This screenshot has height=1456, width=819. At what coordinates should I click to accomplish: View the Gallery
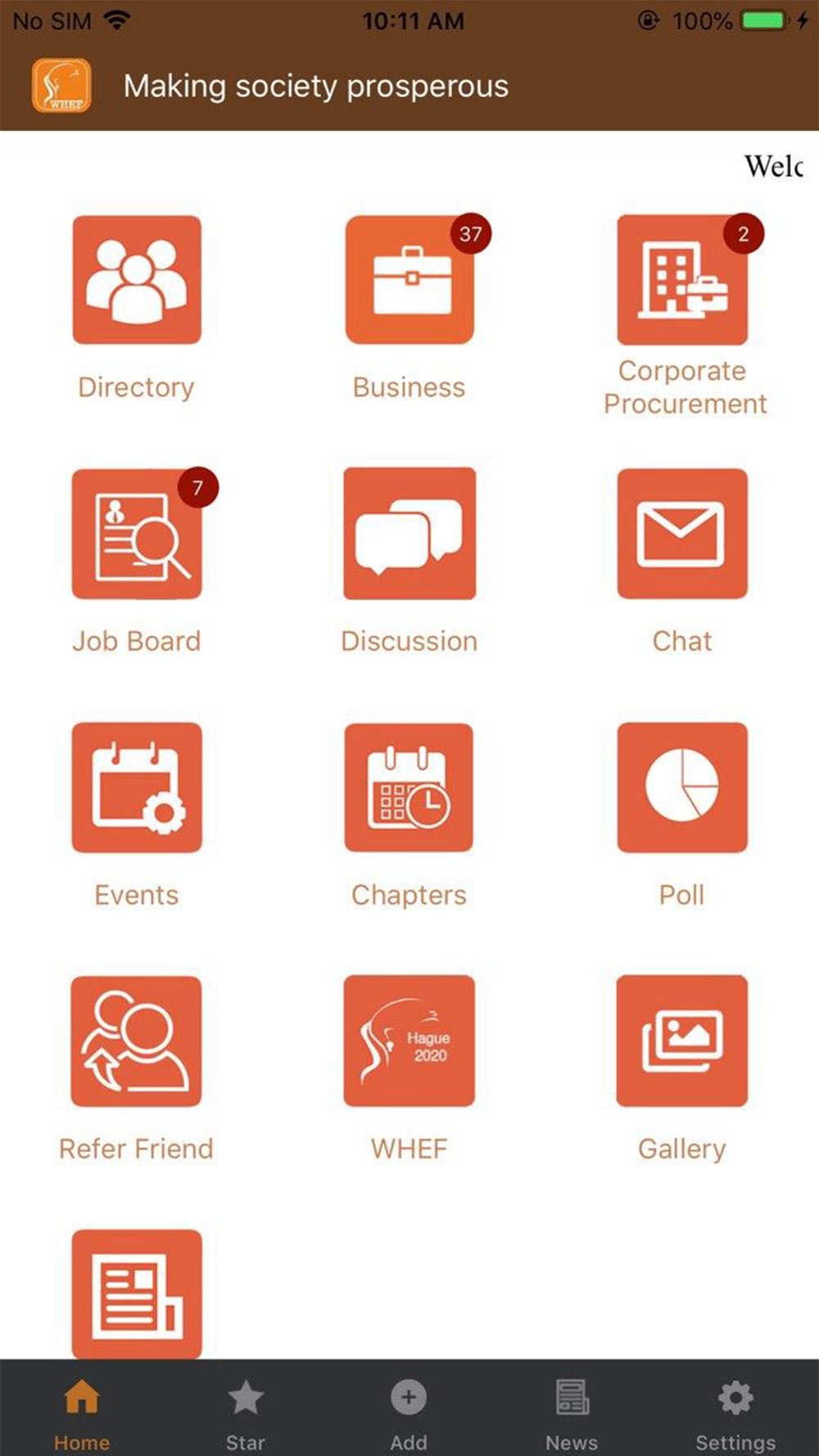tap(681, 1042)
